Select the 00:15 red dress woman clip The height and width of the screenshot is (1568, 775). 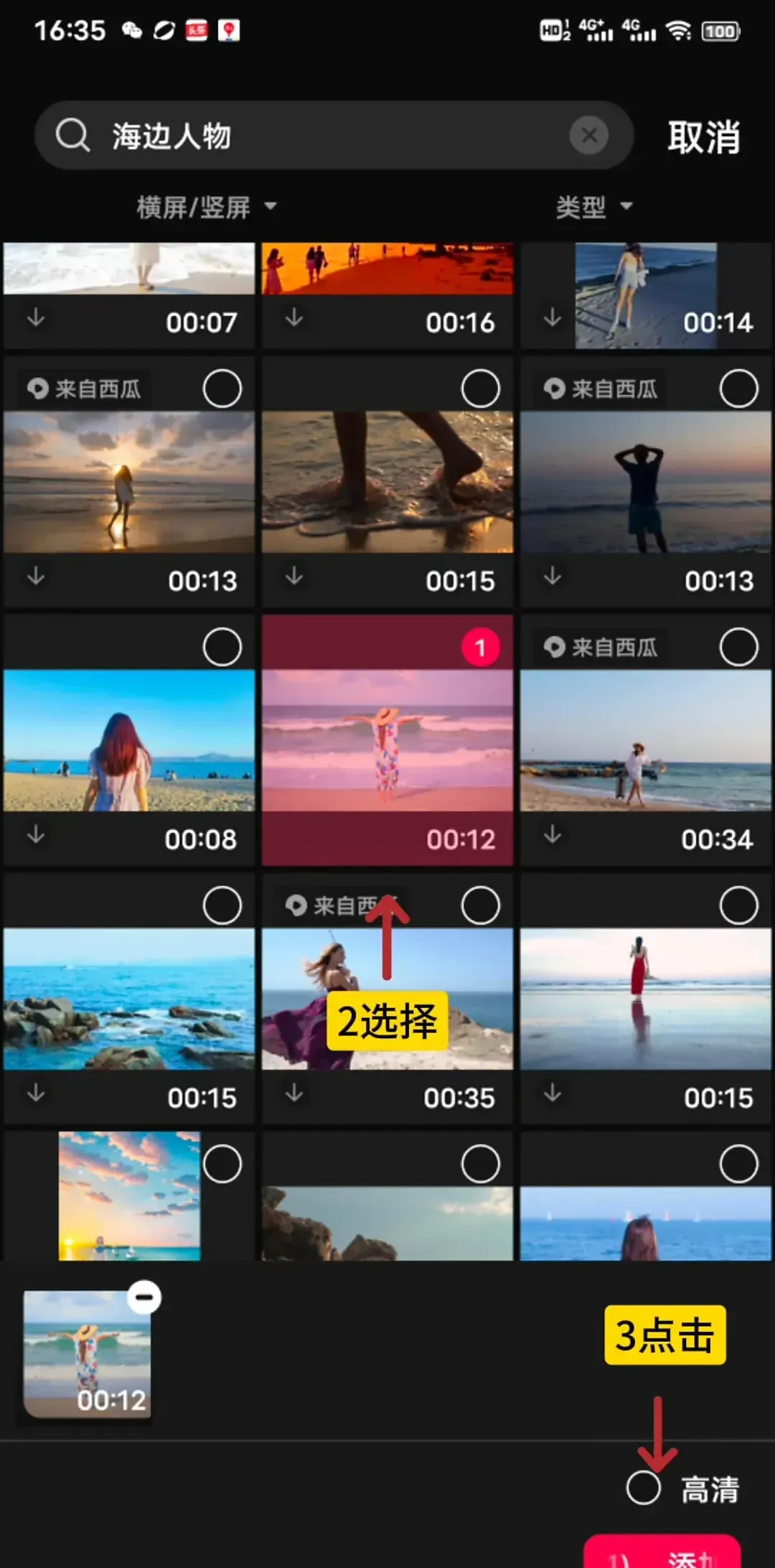point(738,906)
